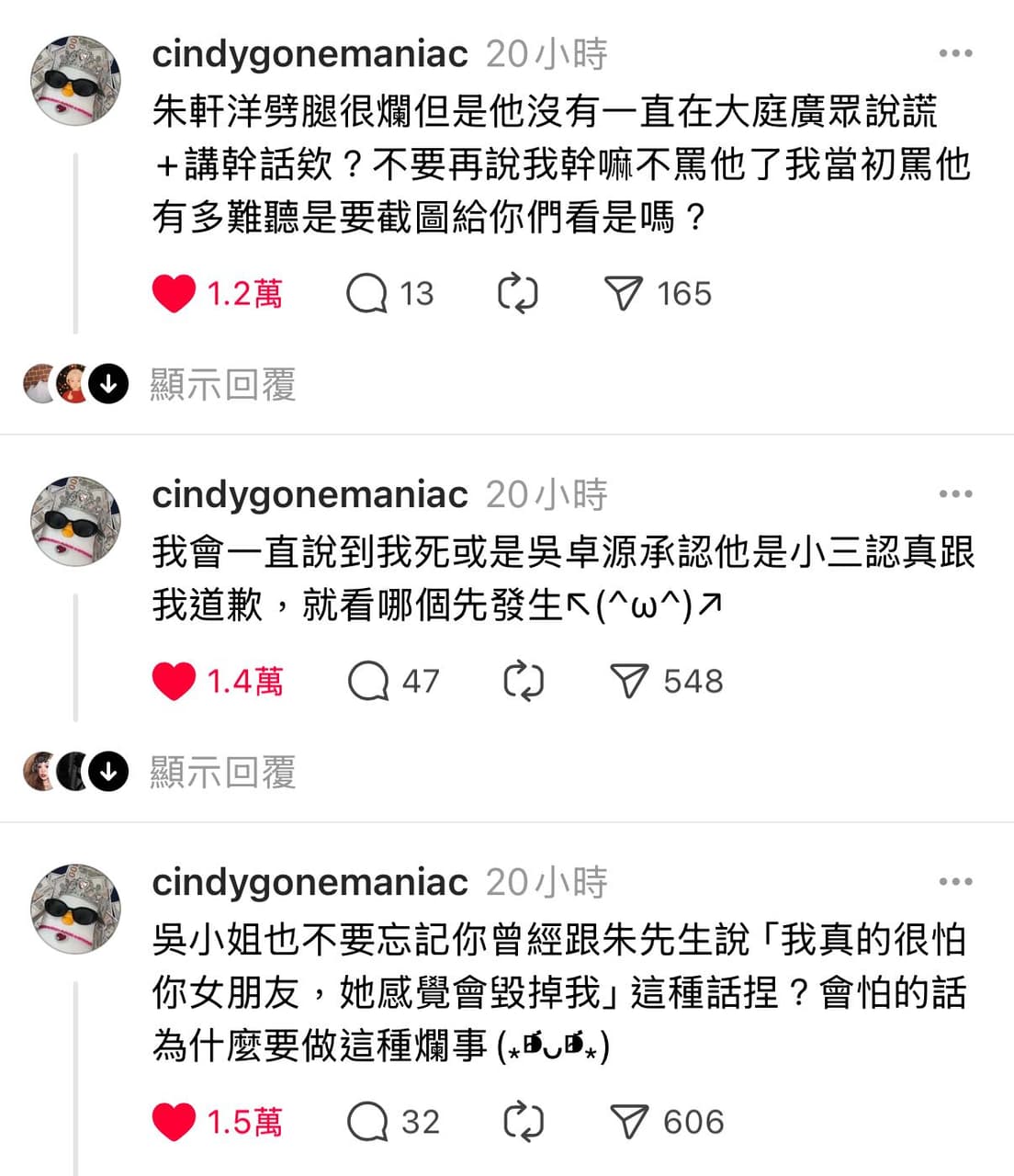Repost the post with 606 shares
Screen dimensions: 1014x1176
click(524, 1122)
